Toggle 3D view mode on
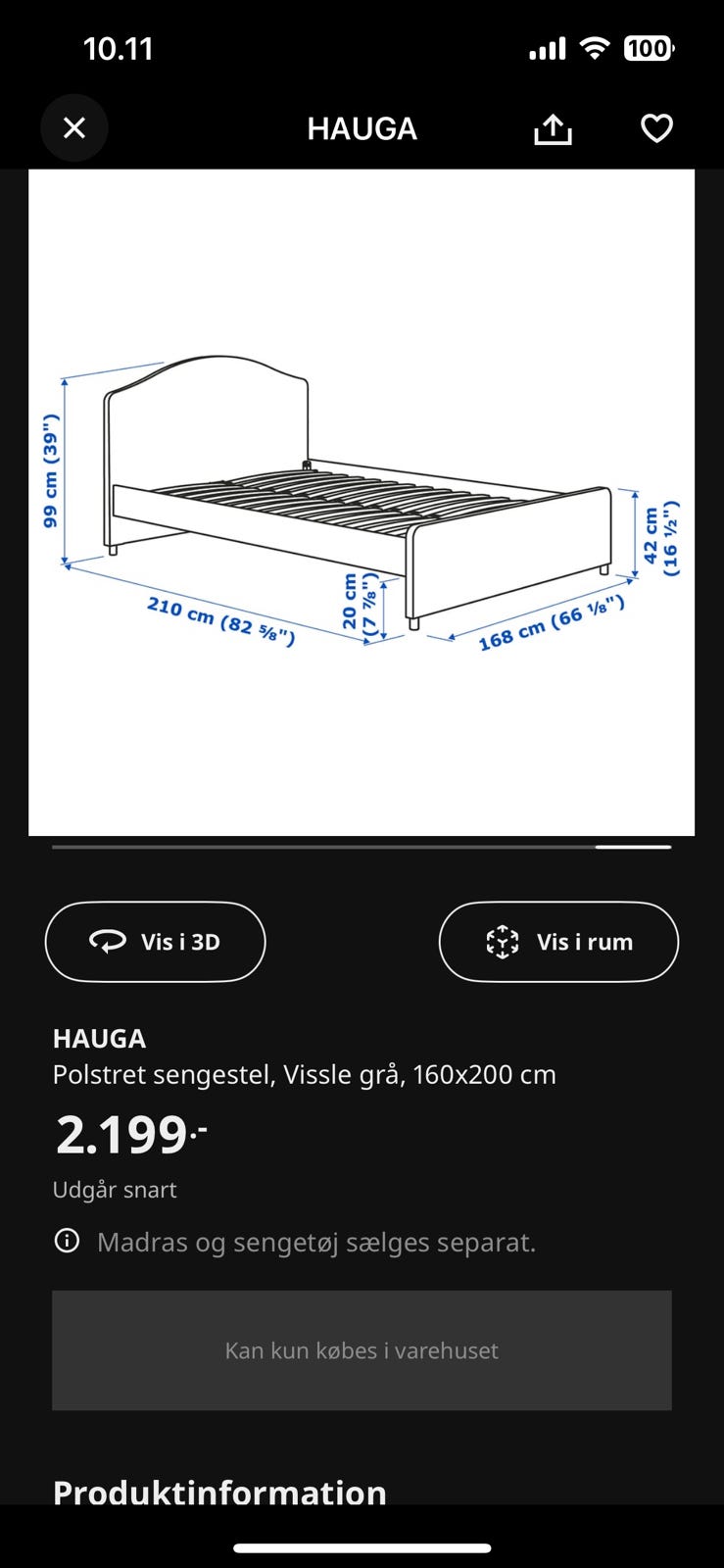The height and width of the screenshot is (1568, 724). 154,941
